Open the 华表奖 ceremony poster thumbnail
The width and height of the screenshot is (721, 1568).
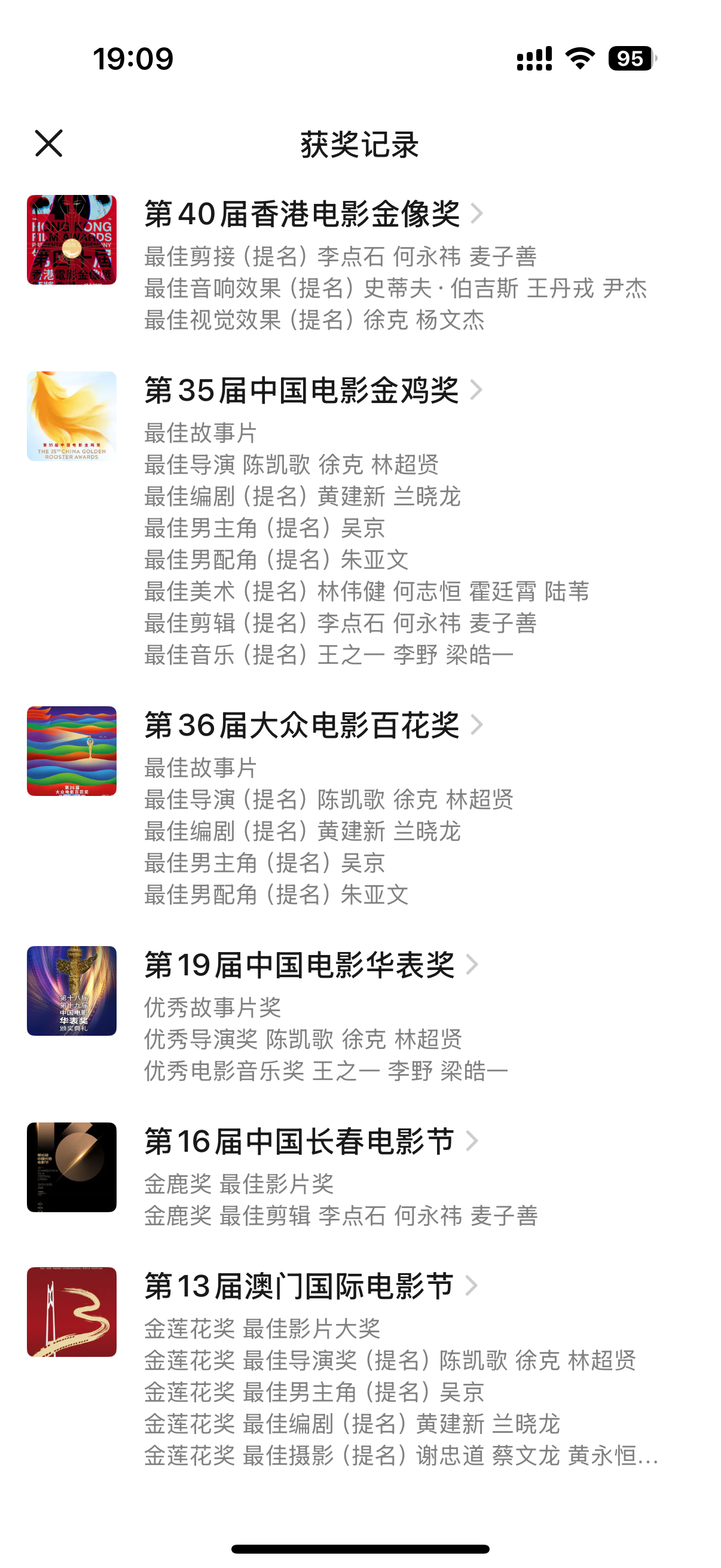(72, 991)
